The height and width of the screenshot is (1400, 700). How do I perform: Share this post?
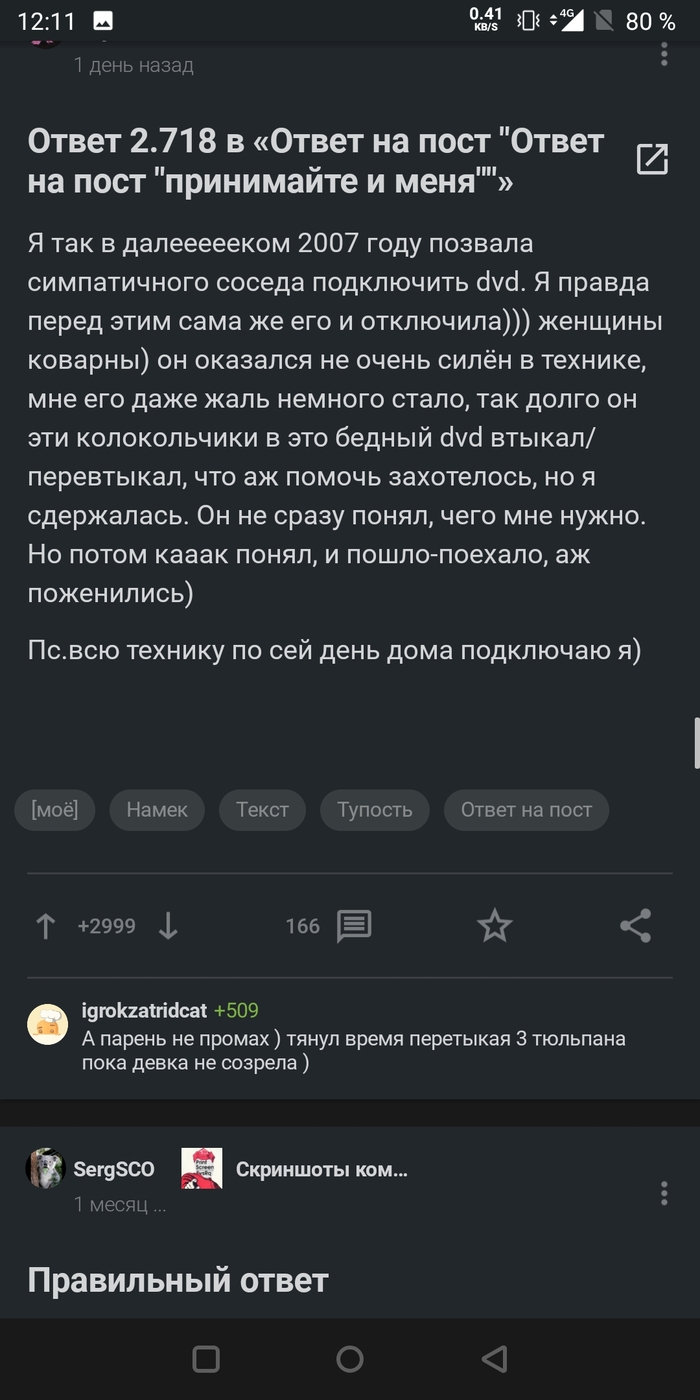point(636,926)
